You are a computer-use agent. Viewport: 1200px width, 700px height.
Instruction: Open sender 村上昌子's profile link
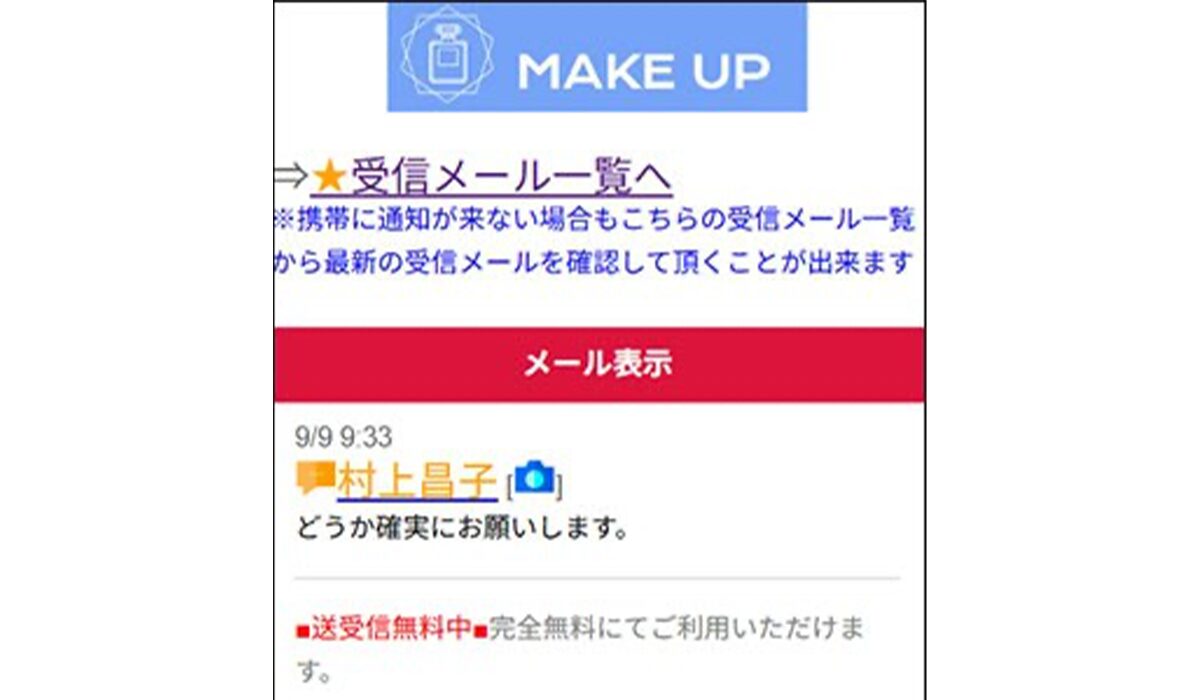[x=417, y=480]
